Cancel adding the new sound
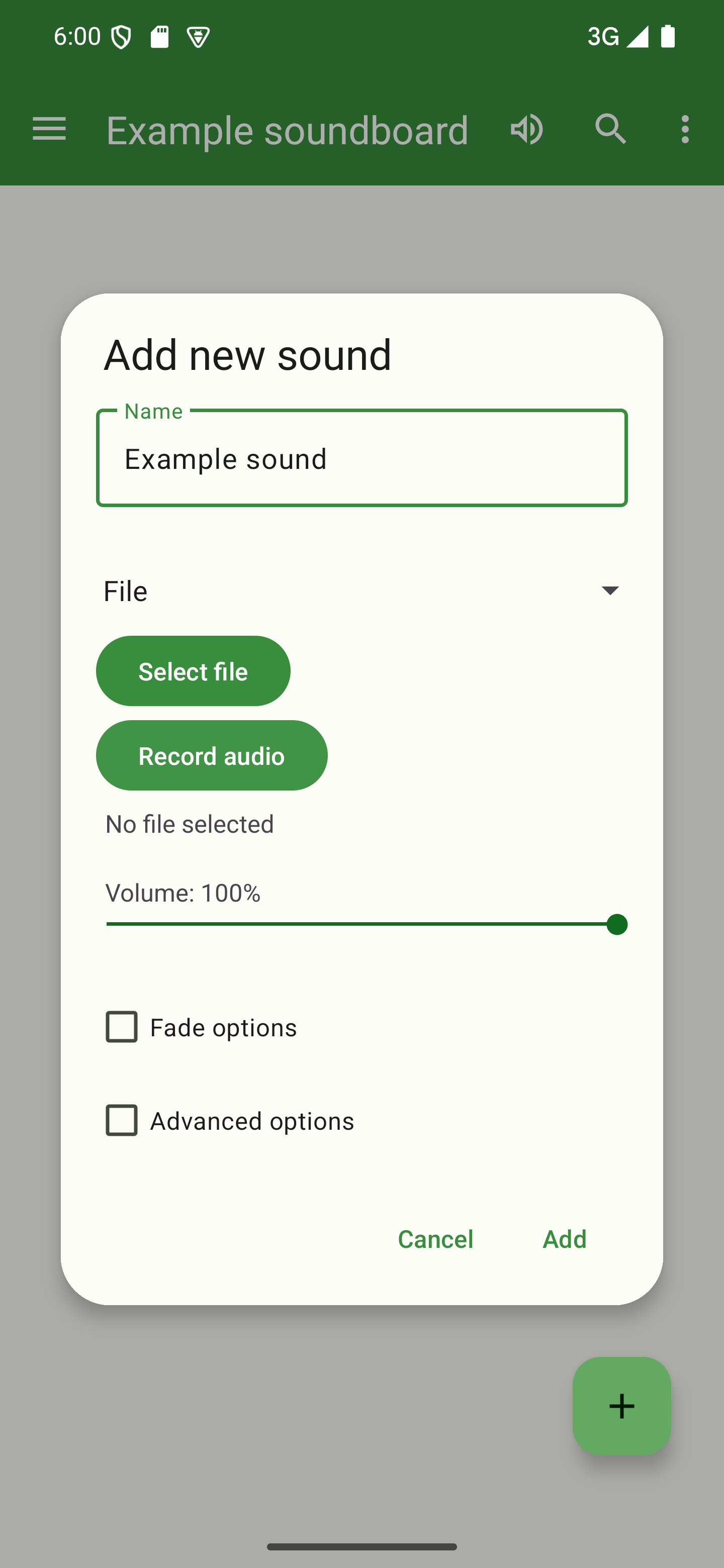 tap(435, 1239)
